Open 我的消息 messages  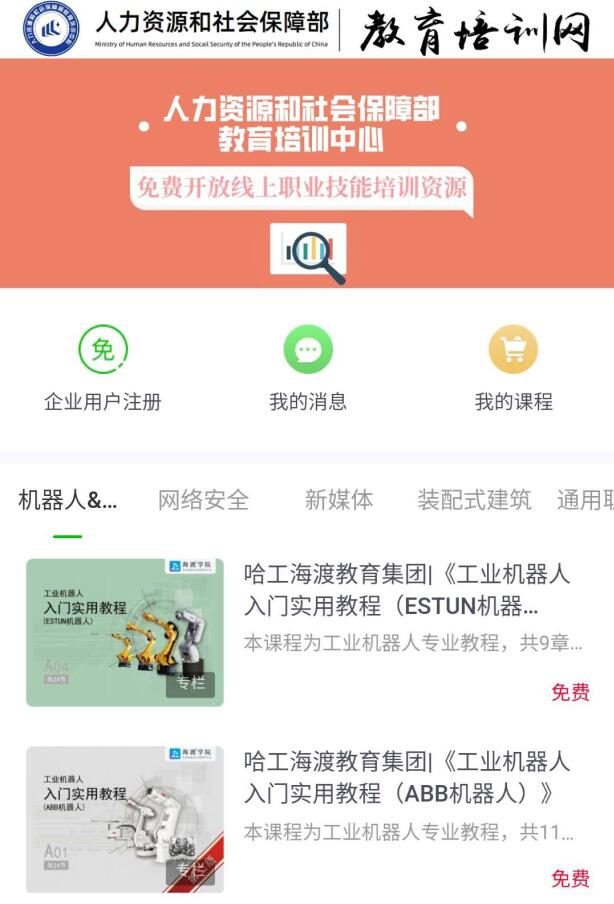click(x=308, y=370)
